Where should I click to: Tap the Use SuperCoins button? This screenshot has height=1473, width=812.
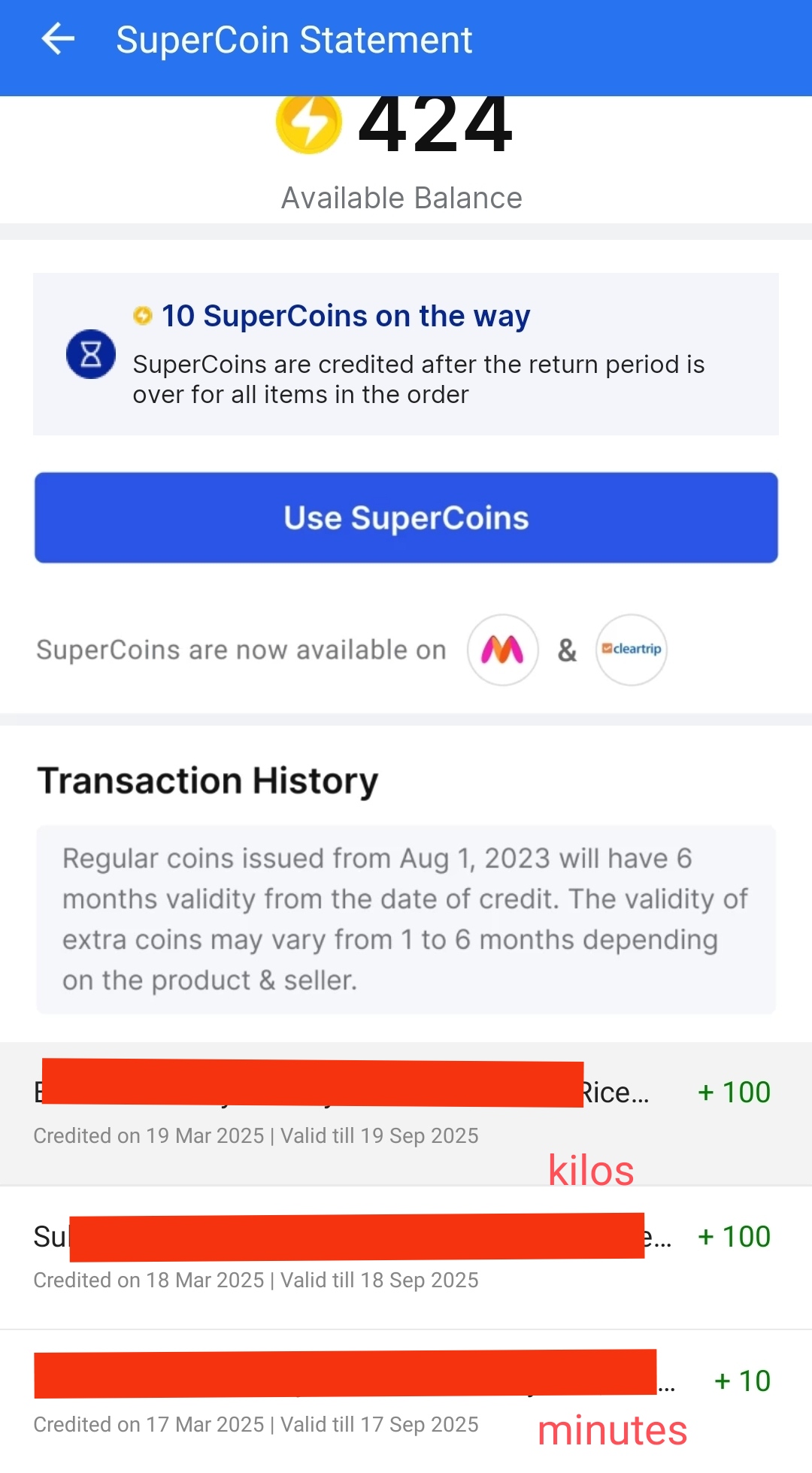[x=406, y=517]
